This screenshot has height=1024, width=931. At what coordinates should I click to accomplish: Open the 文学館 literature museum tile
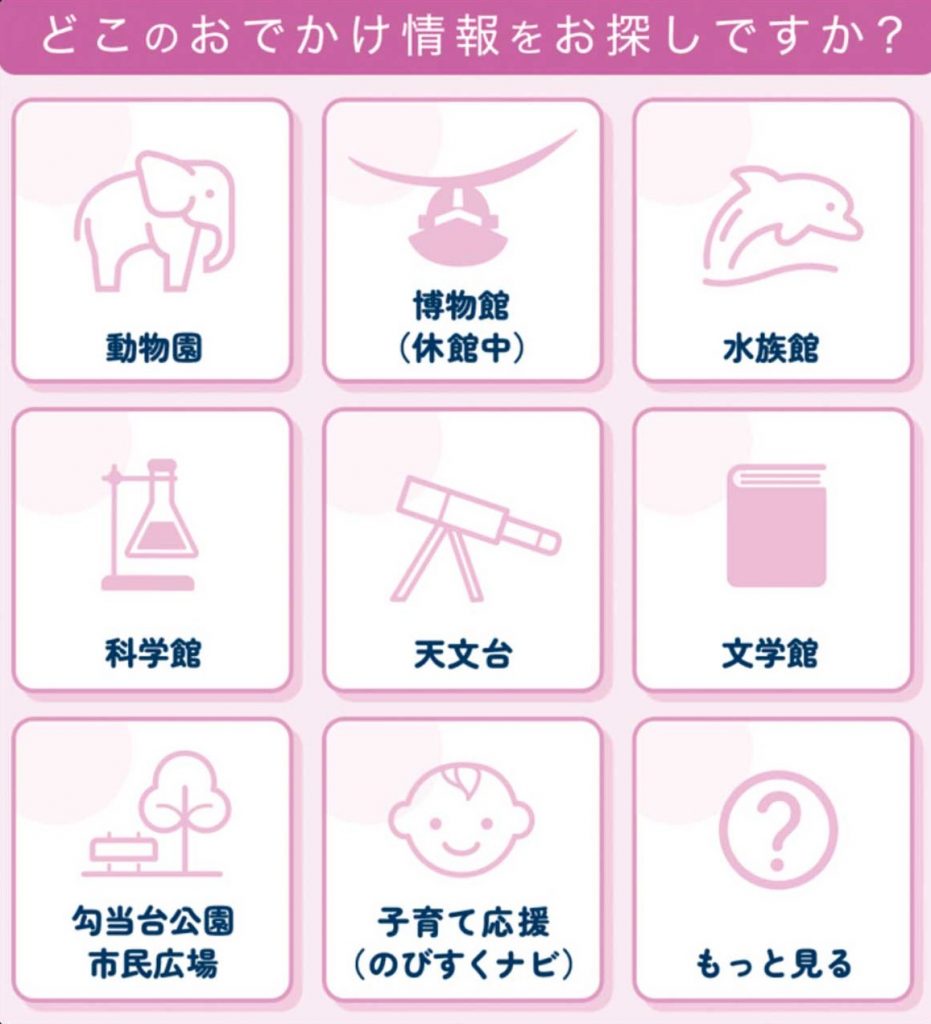point(772,550)
